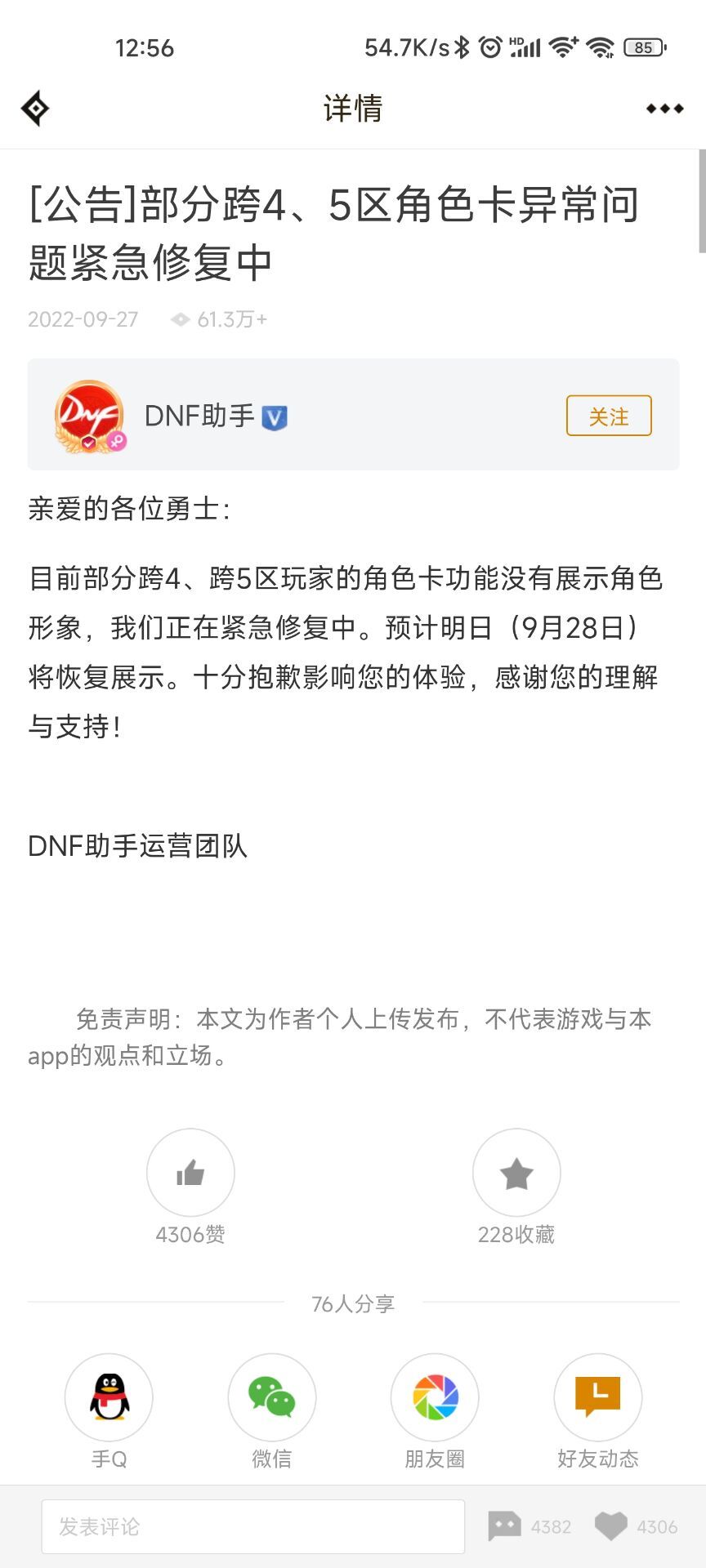This screenshot has width=706, height=1568.
Task: Share the post to 朋友圈
Action: (435, 1397)
